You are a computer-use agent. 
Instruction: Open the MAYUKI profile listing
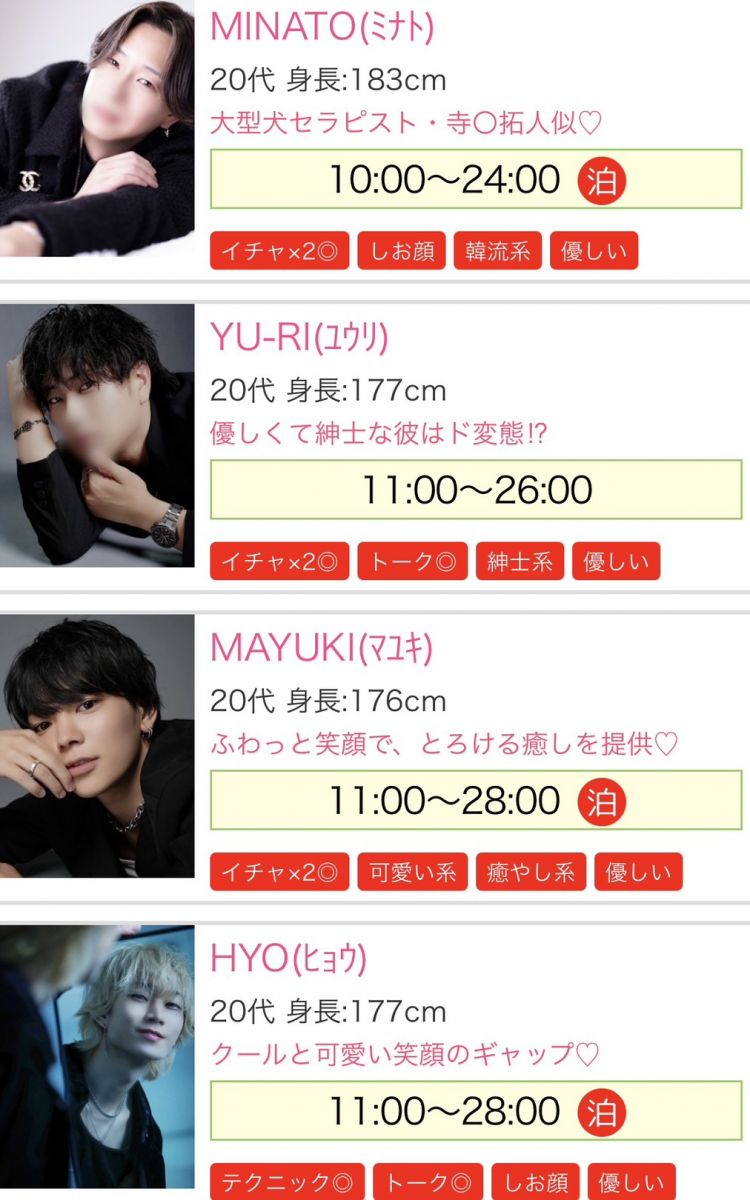point(321,649)
